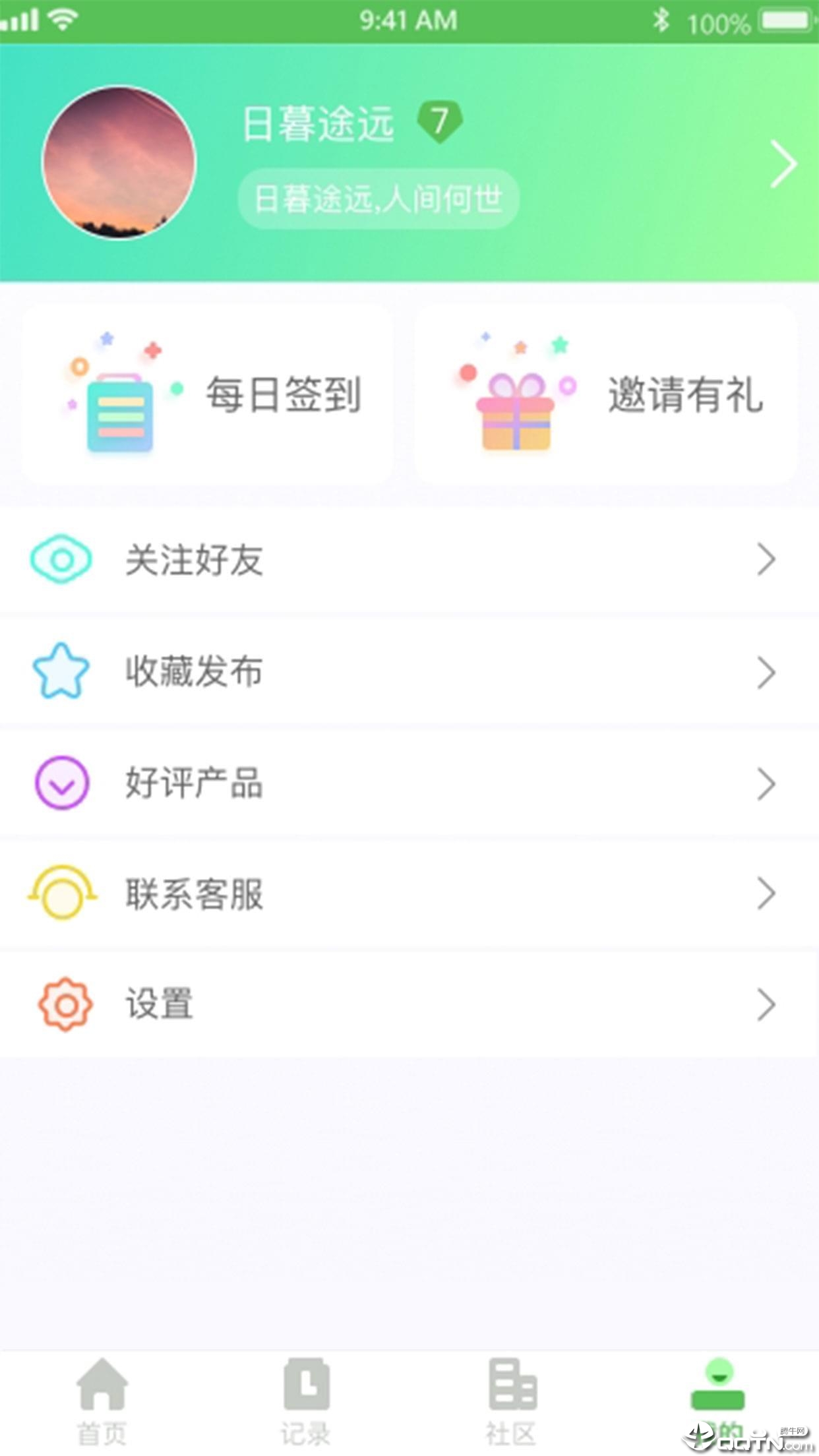The width and height of the screenshot is (819, 1456).
Task: Open the profile avatar photo
Action: pyautogui.click(x=119, y=162)
